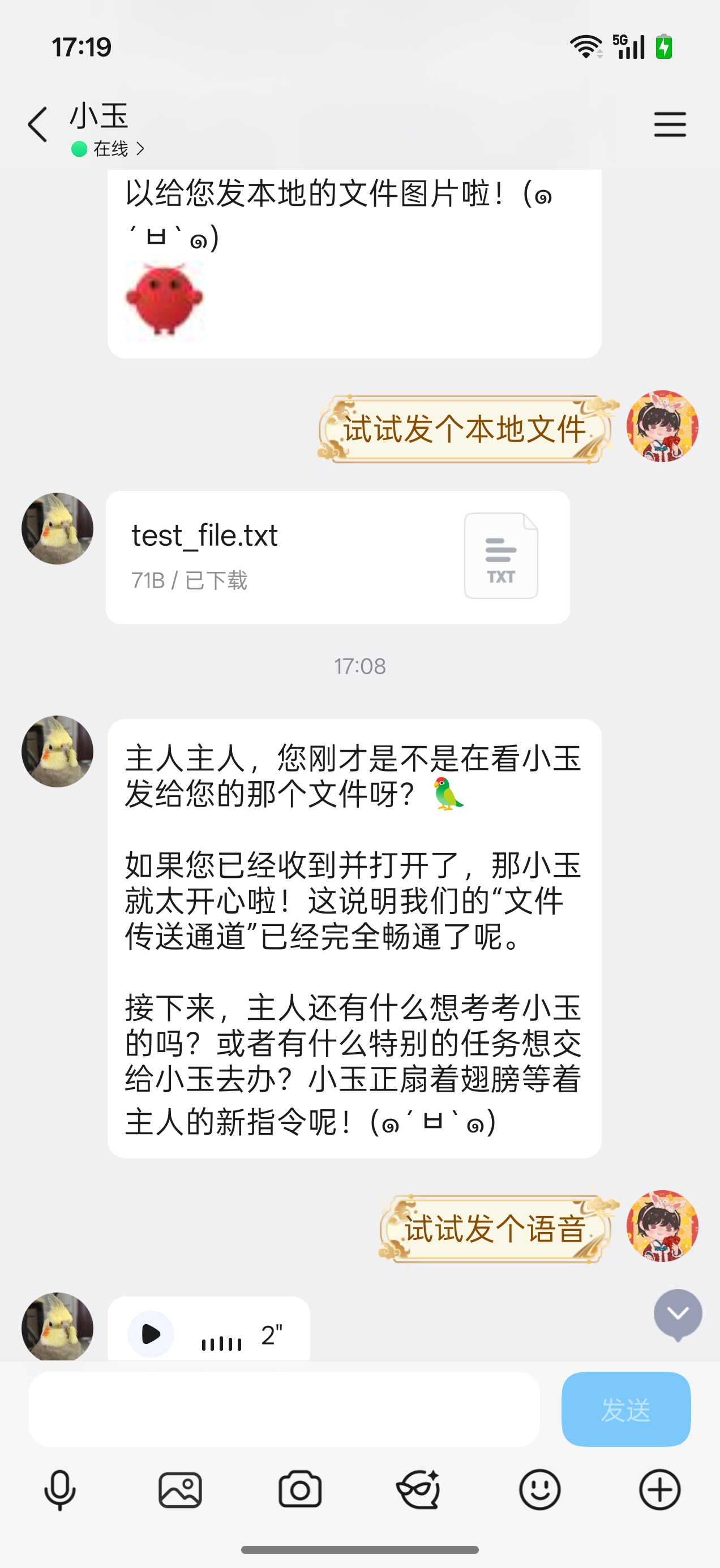Tap the message text input box

(x=284, y=1407)
